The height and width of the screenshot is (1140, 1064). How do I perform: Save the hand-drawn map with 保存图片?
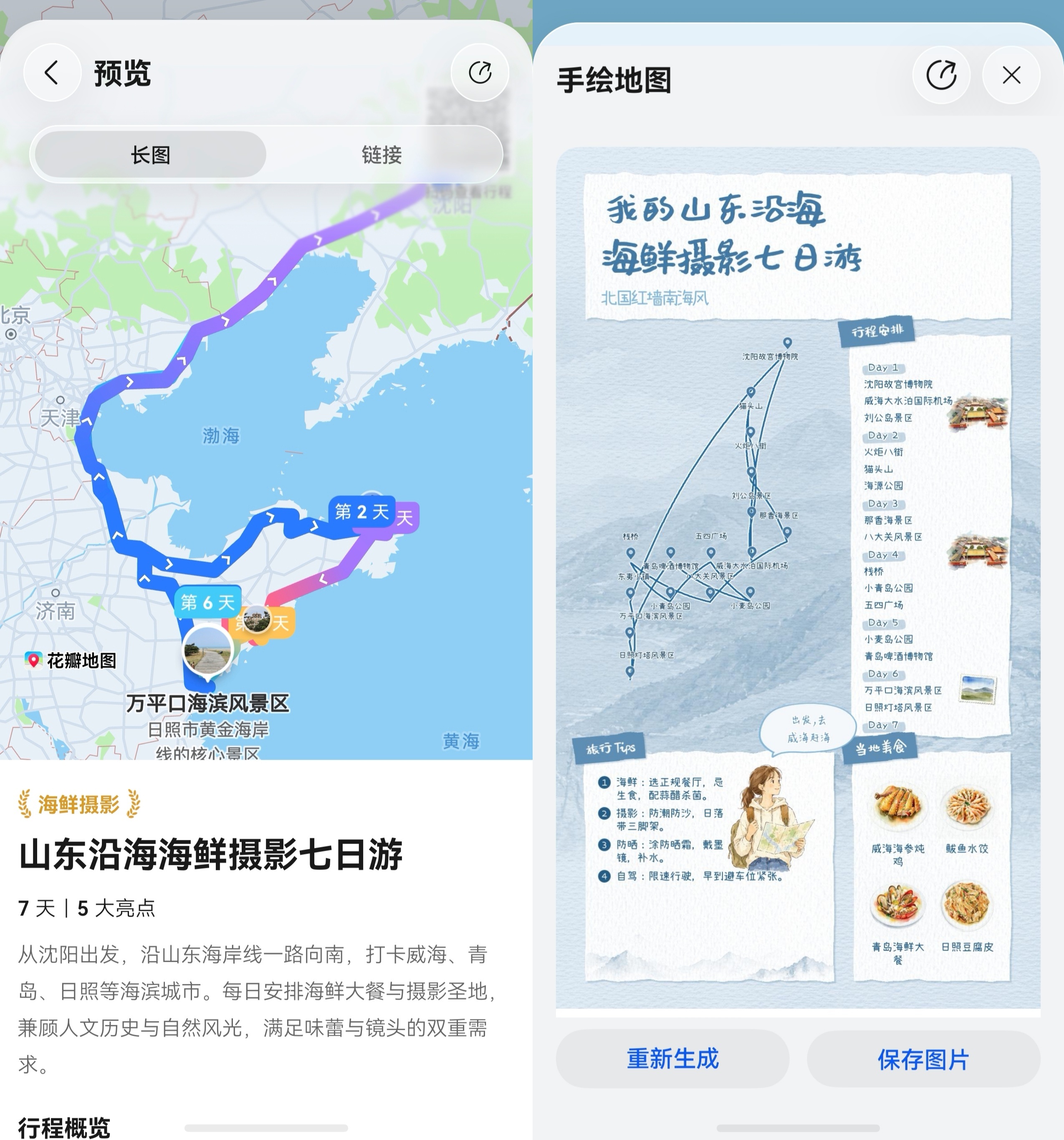coord(924,1059)
